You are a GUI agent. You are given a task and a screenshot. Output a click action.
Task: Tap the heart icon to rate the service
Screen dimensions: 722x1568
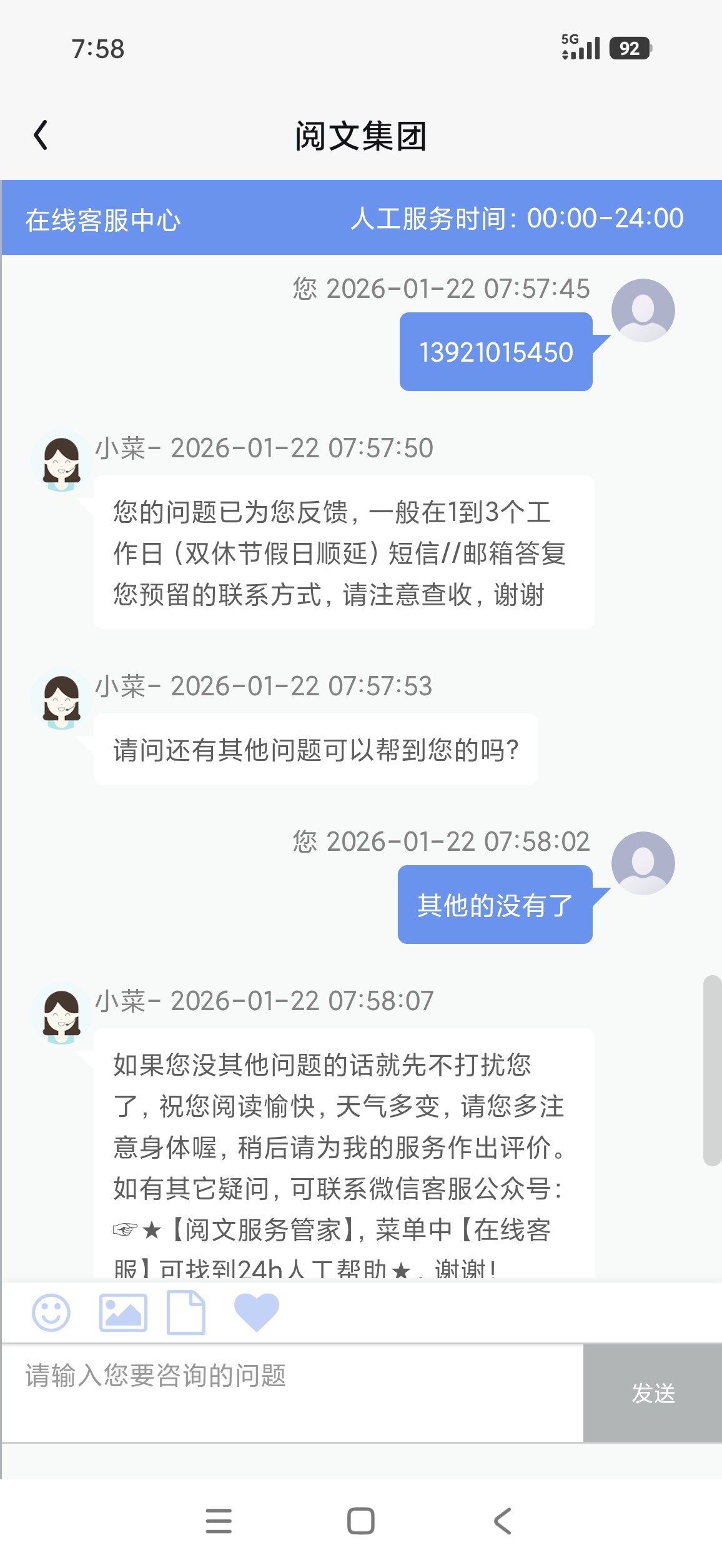256,1312
